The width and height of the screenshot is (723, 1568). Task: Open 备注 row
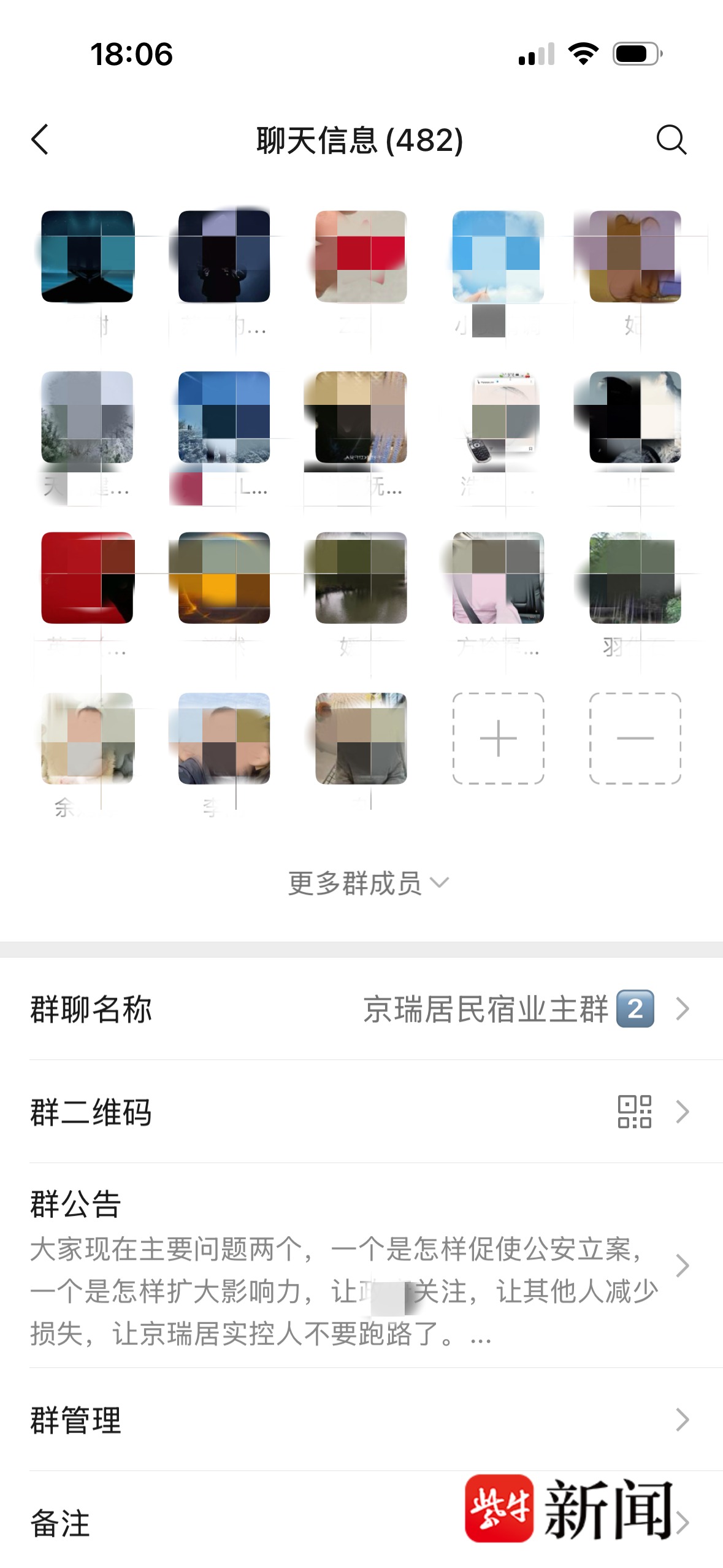click(x=245, y=1523)
